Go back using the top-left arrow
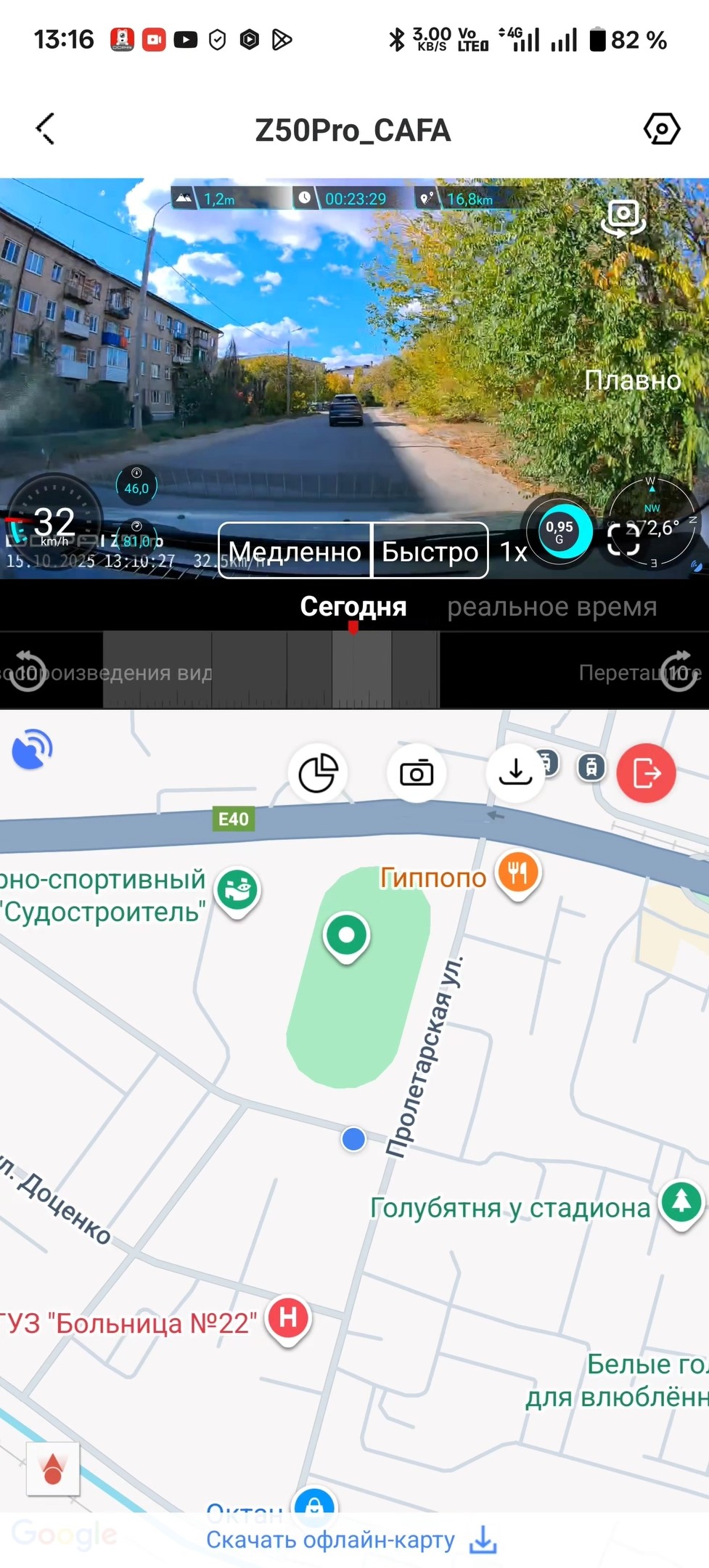The width and height of the screenshot is (709, 1568). (x=46, y=129)
